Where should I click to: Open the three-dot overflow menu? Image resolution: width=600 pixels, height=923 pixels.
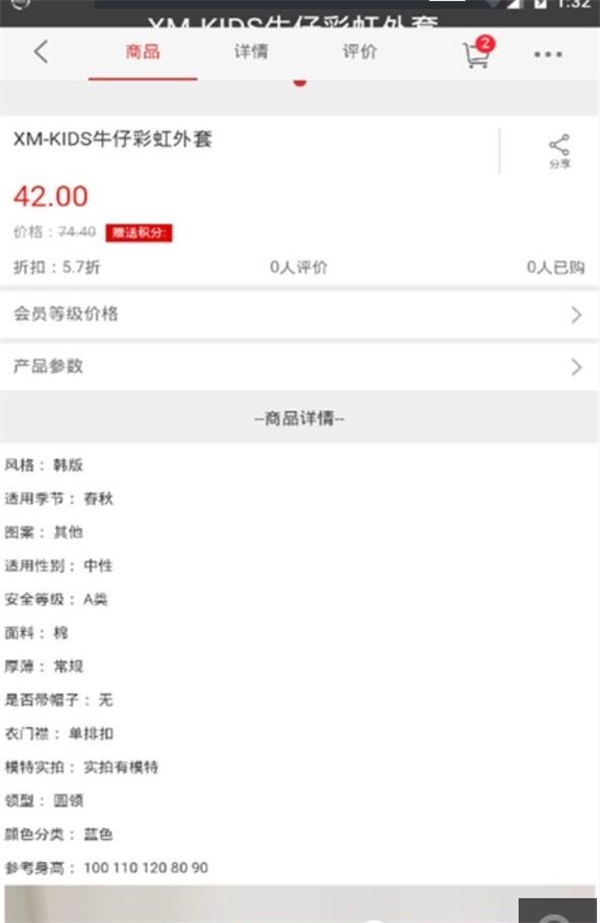pos(548,54)
